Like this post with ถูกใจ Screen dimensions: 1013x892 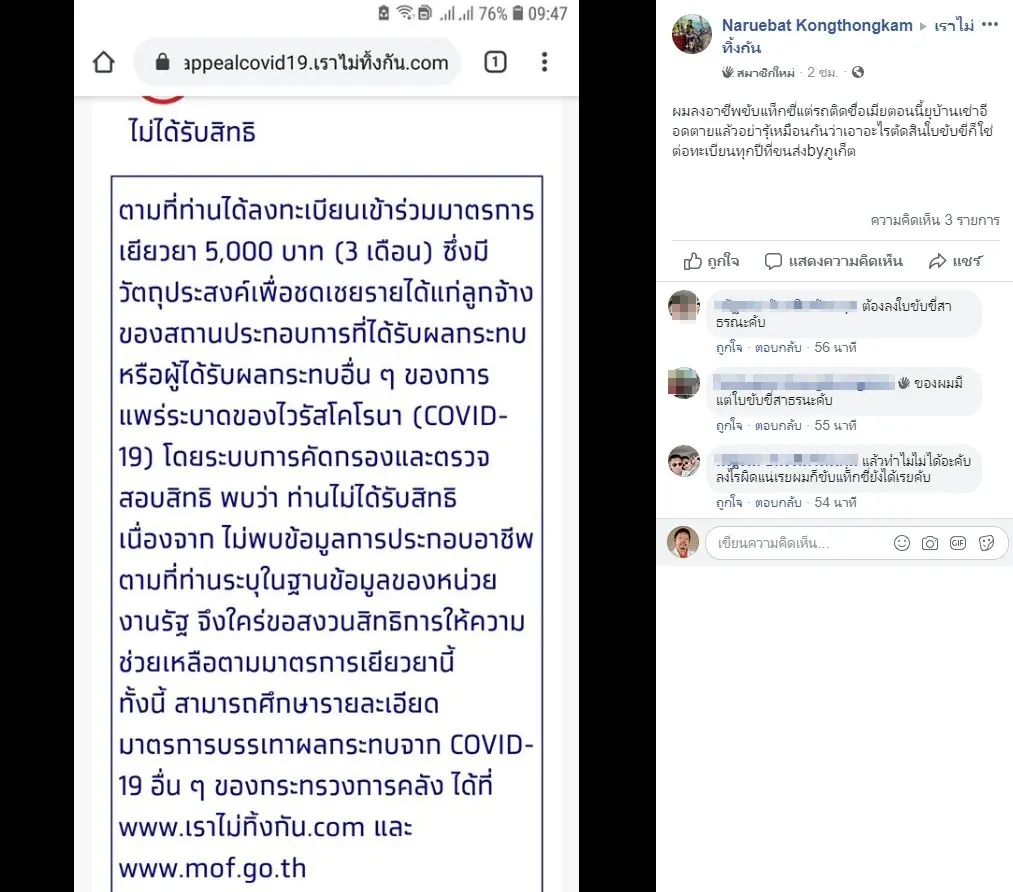(712, 261)
